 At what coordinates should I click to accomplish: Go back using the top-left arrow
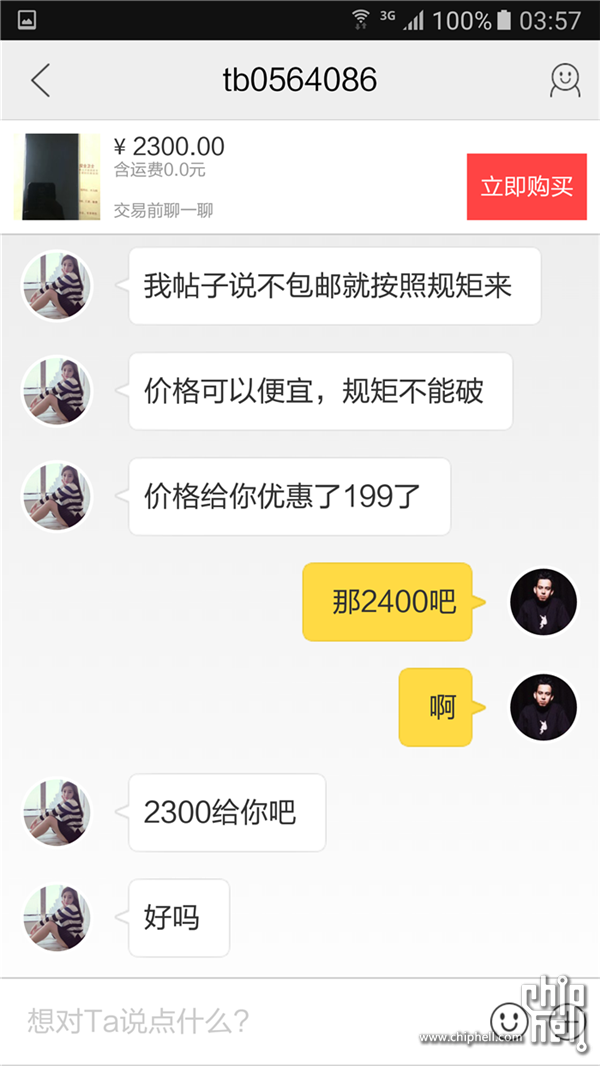40,80
